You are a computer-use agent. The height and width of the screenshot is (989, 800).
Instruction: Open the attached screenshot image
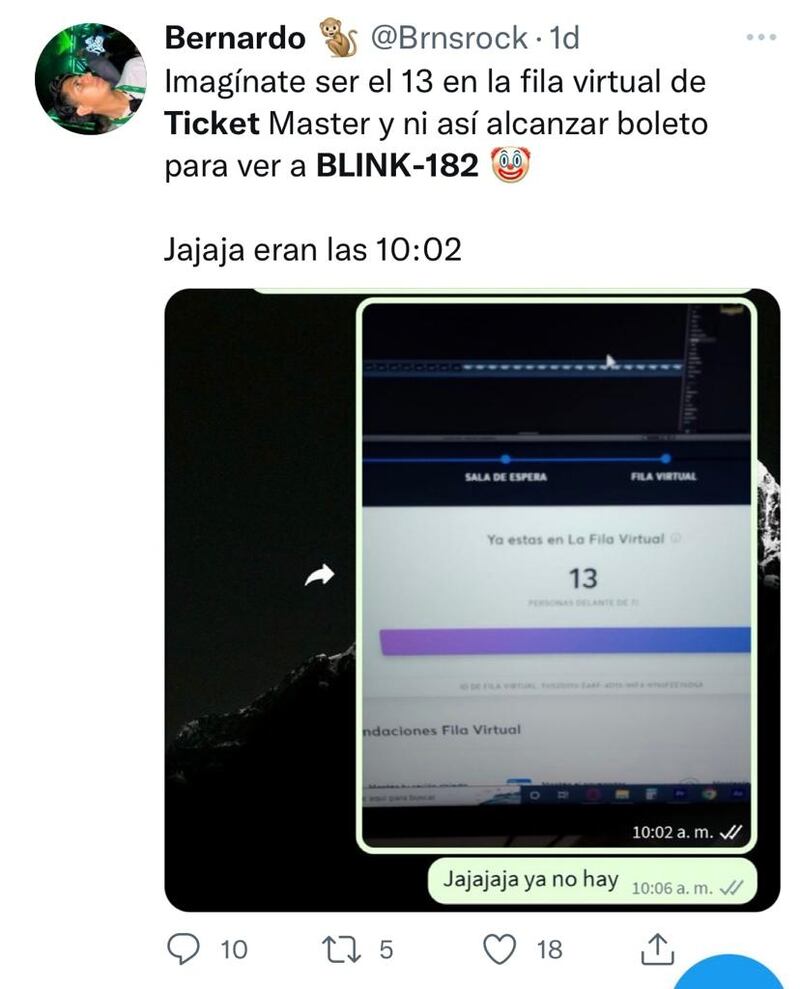[471, 599]
